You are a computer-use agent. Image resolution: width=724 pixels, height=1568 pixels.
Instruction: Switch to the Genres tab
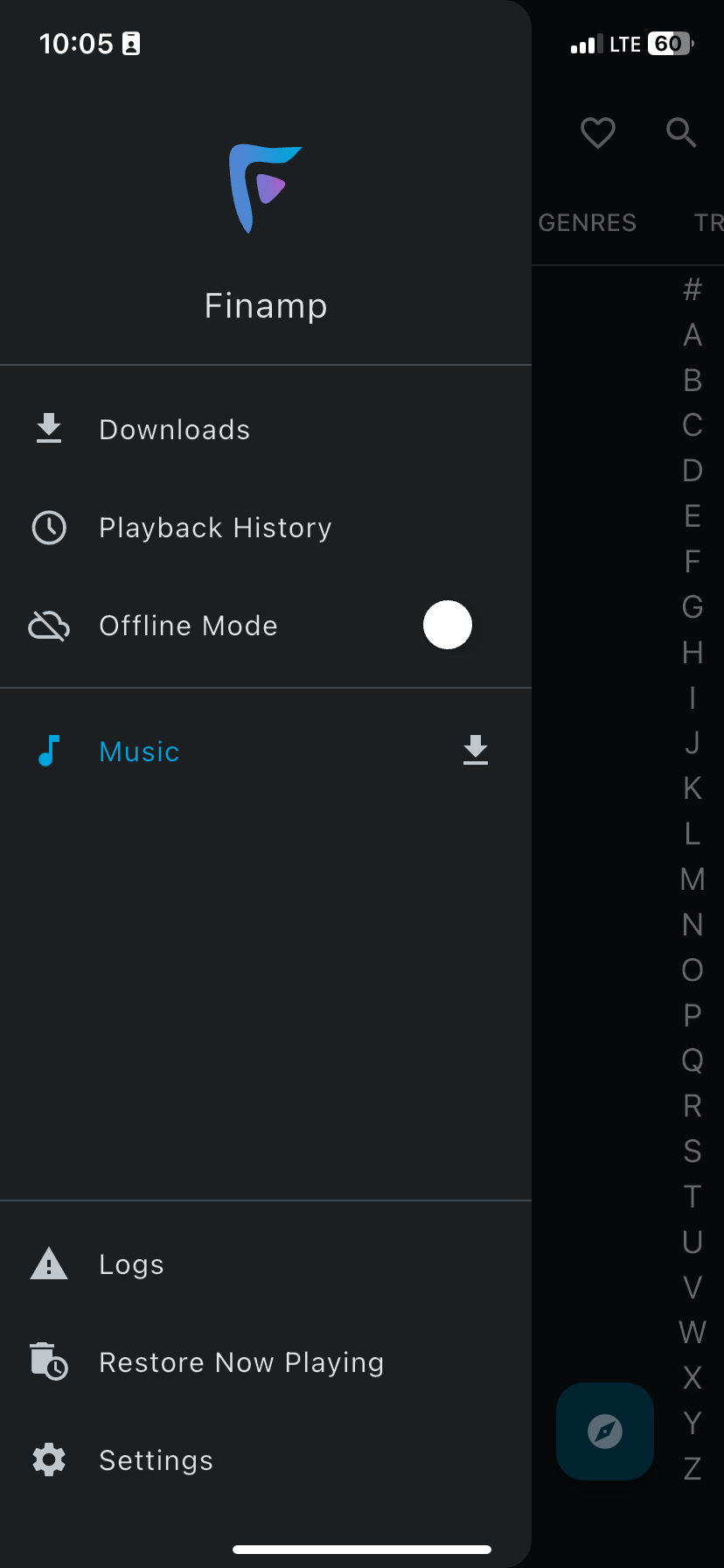coord(588,223)
